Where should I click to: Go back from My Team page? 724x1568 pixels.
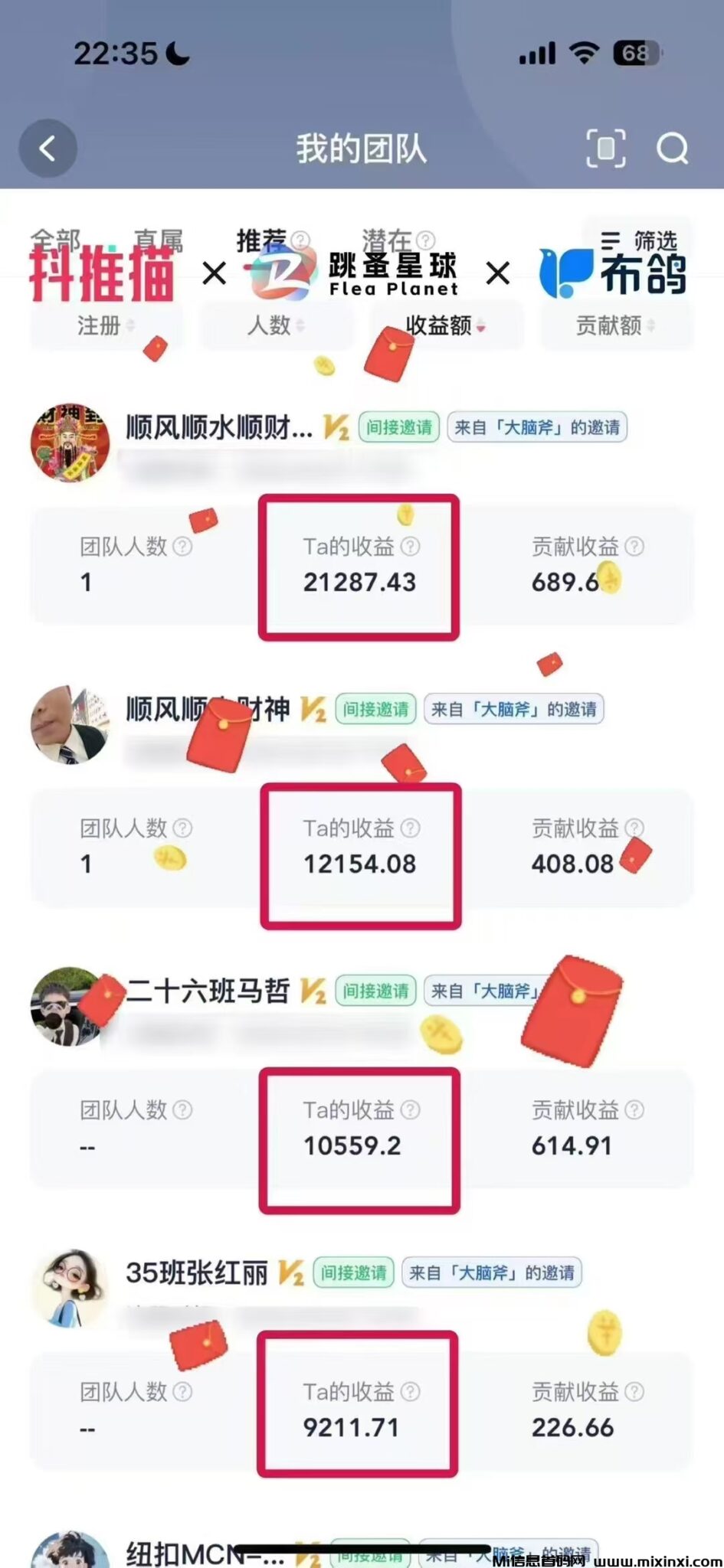click(48, 149)
